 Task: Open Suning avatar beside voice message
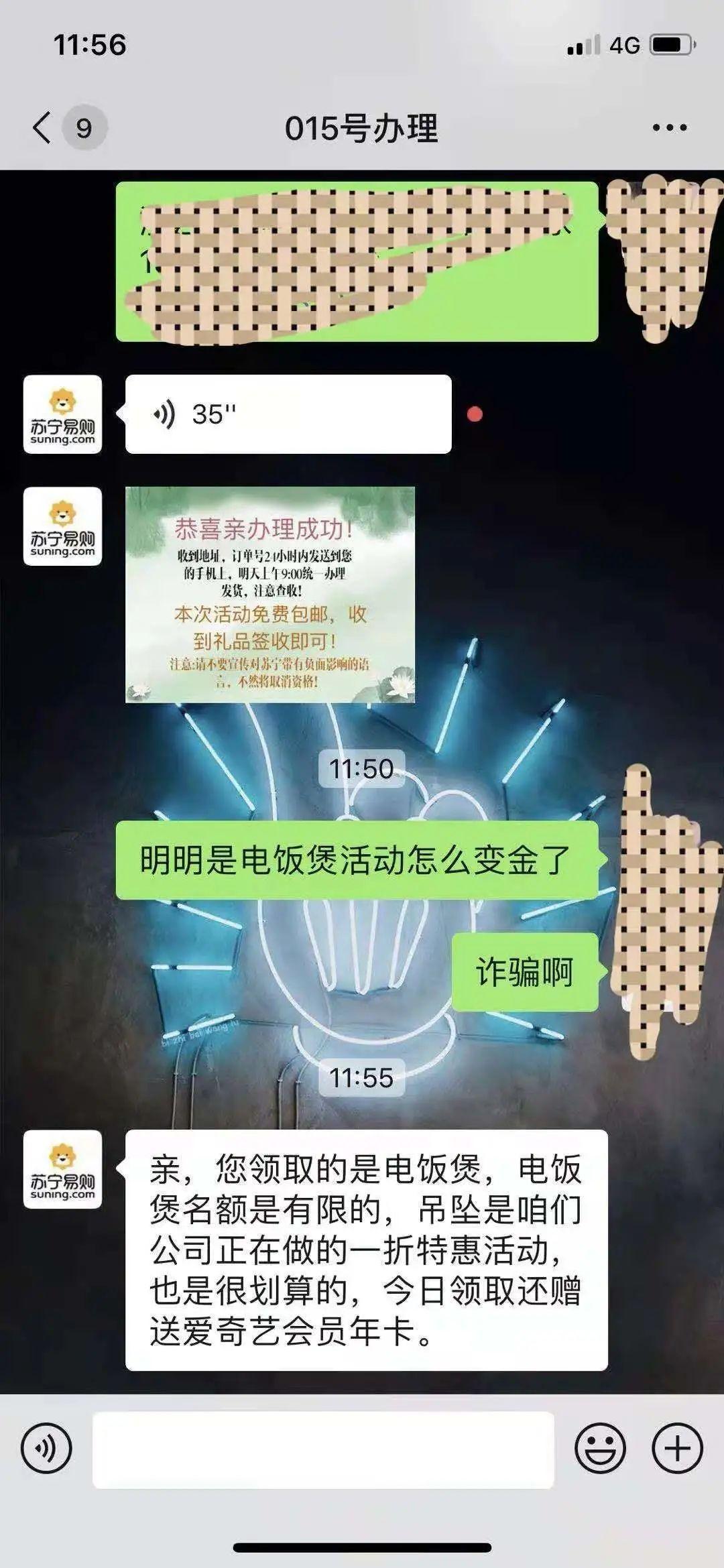(x=62, y=414)
